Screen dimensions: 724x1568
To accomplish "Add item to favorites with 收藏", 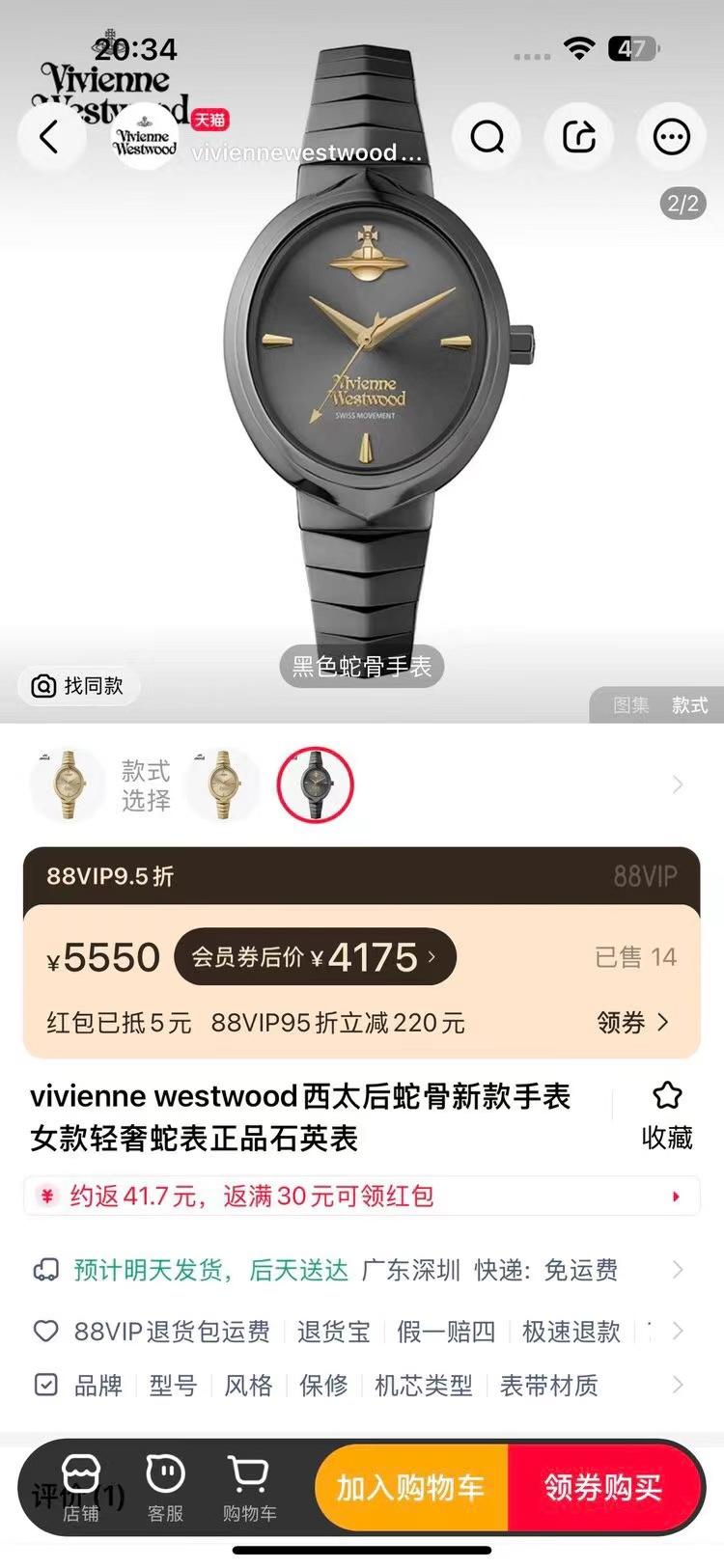I will 667,1115.
